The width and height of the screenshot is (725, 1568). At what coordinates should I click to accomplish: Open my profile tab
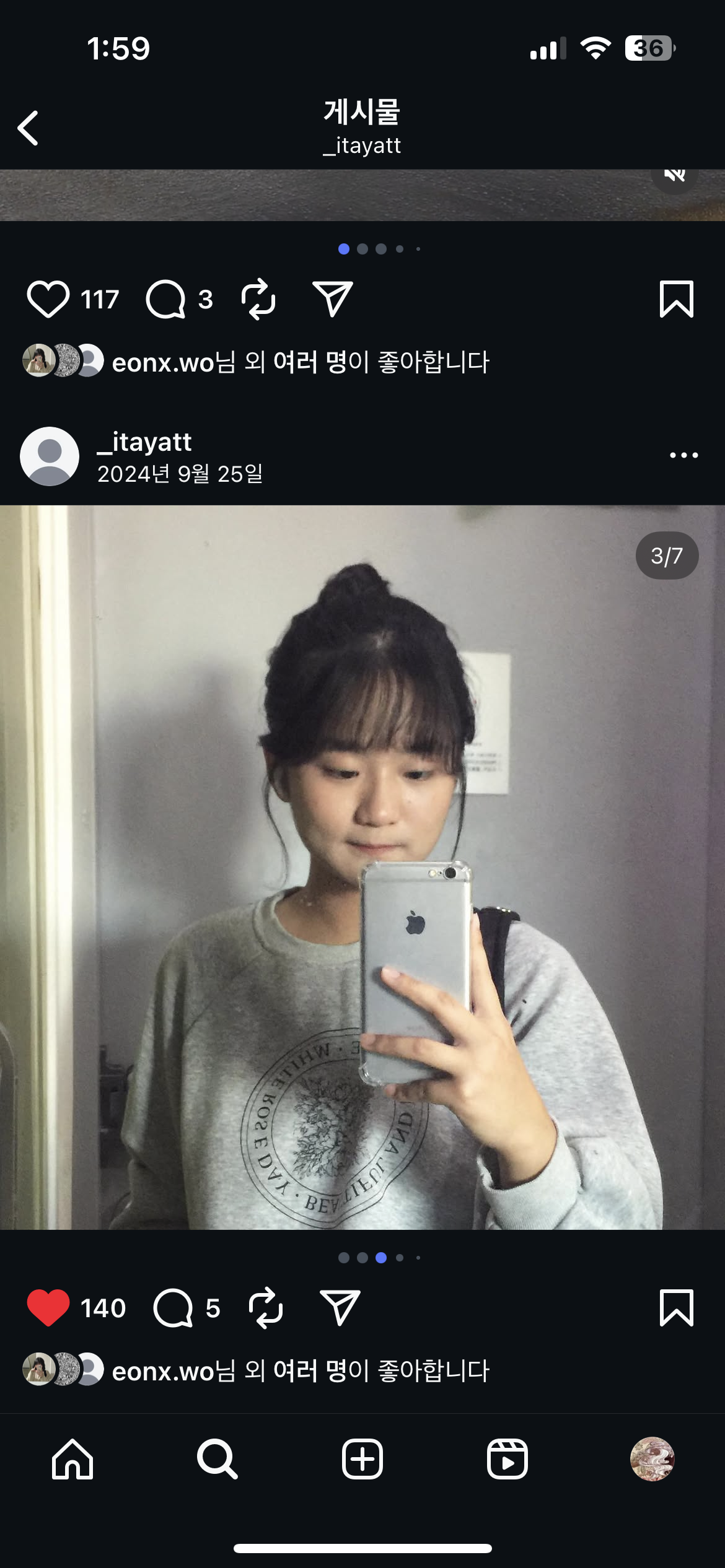click(652, 1459)
